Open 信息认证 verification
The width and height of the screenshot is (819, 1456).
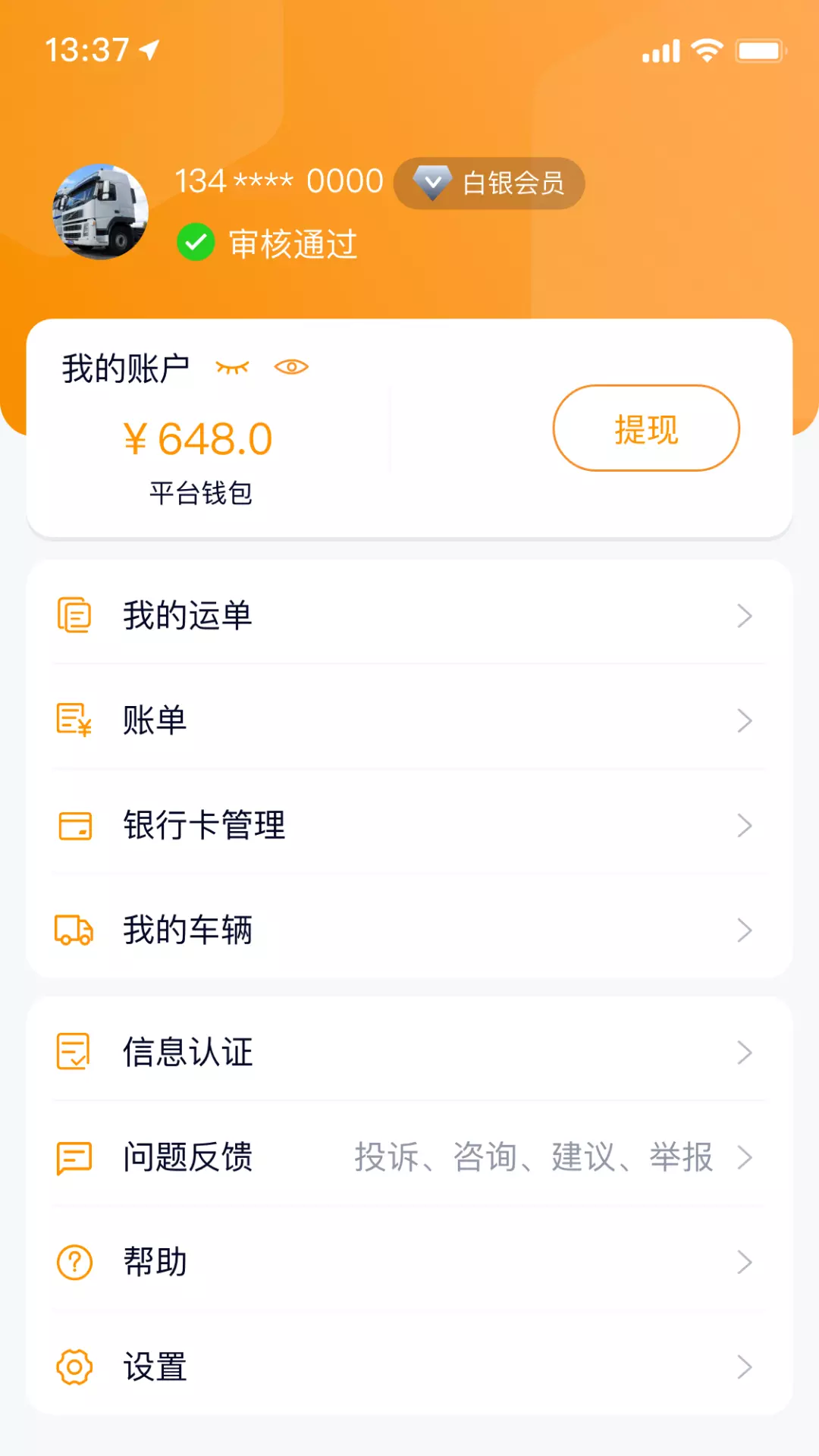[409, 1052]
